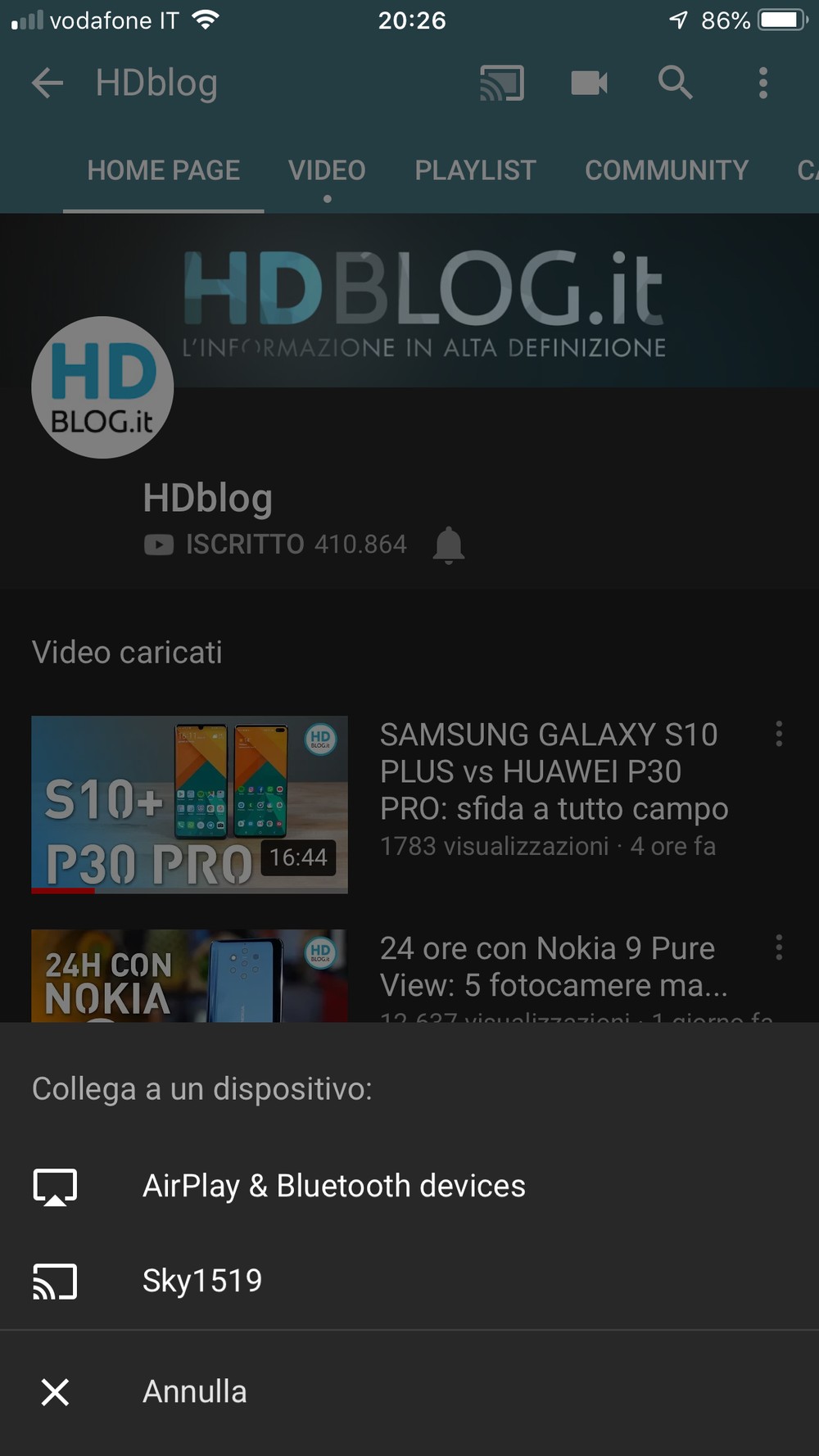Open the cast icon in the top bar
Screen dimensions: 819x1456
502,83
